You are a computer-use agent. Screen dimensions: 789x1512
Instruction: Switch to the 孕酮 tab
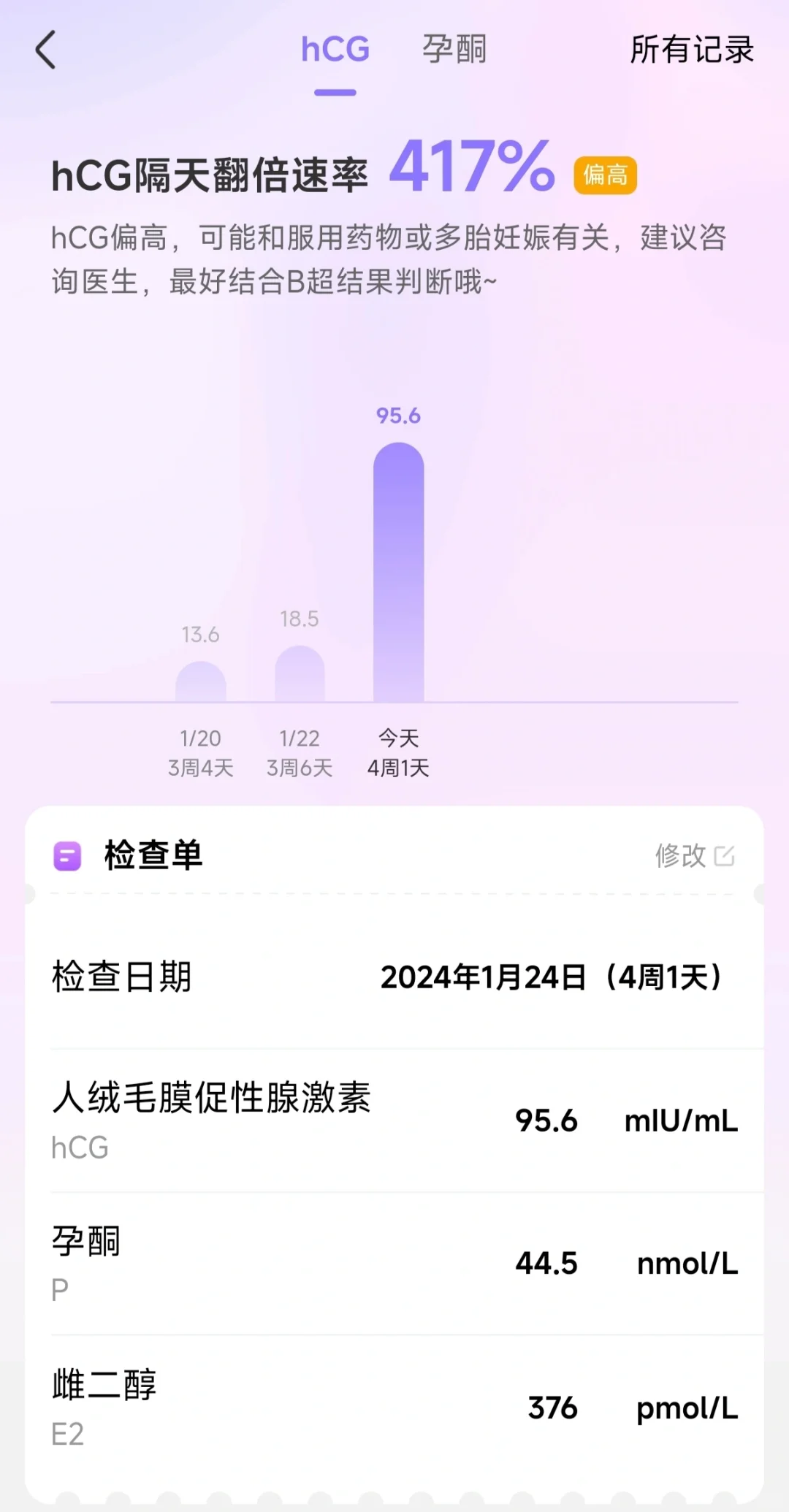(454, 50)
